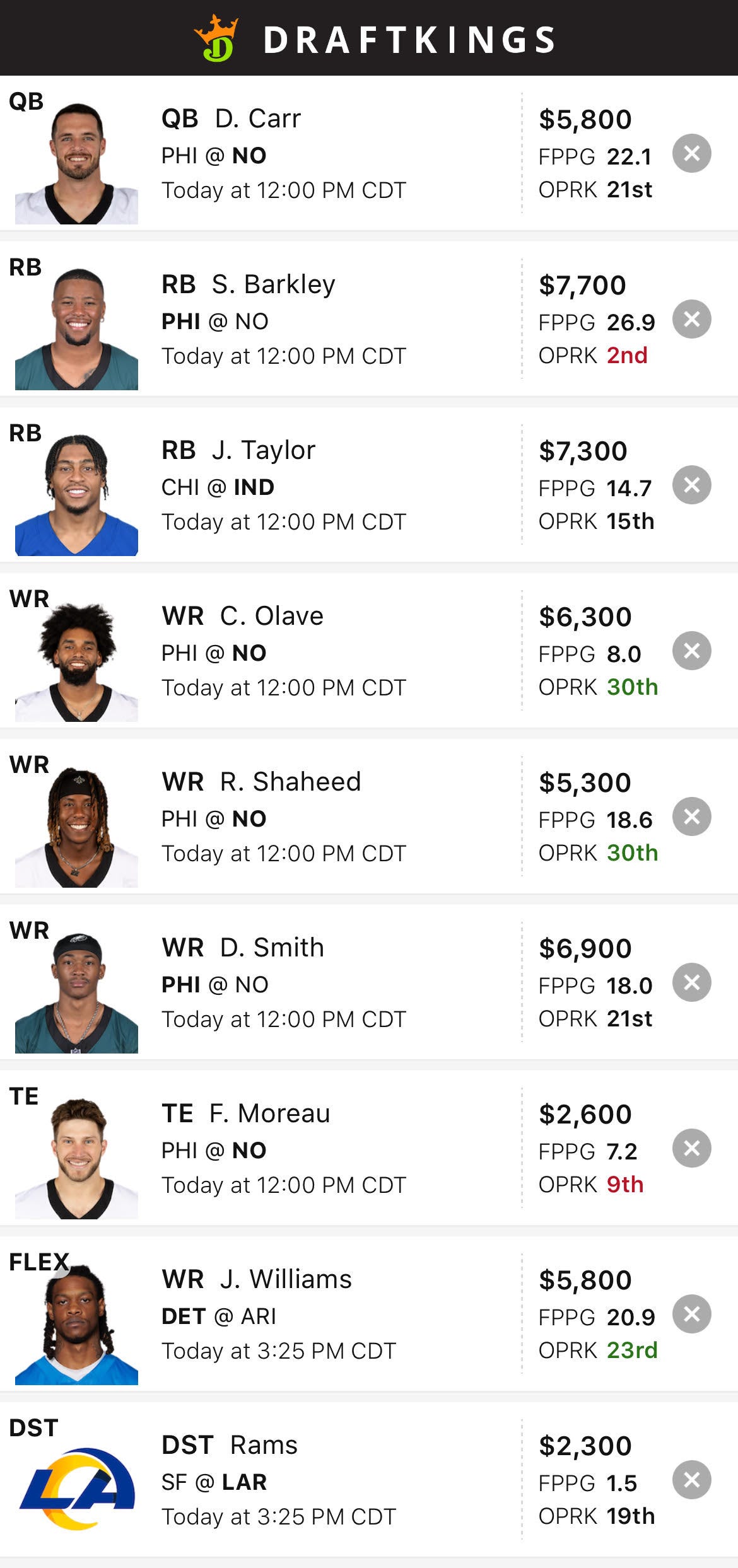Remove C. Olave from the lineup
This screenshot has height=1568, width=738.
pyautogui.click(x=691, y=651)
